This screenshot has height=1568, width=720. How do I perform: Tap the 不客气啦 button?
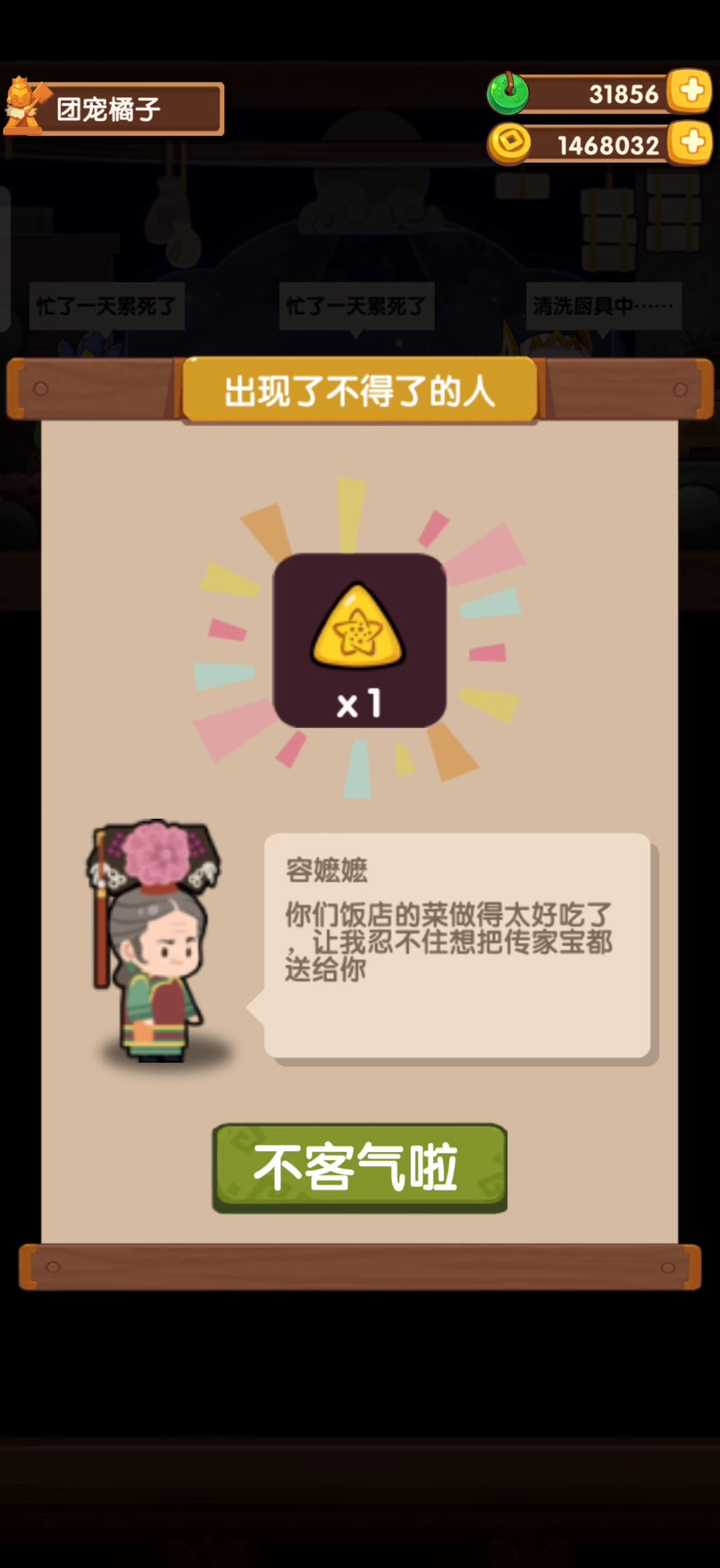(x=359, y=1168)
